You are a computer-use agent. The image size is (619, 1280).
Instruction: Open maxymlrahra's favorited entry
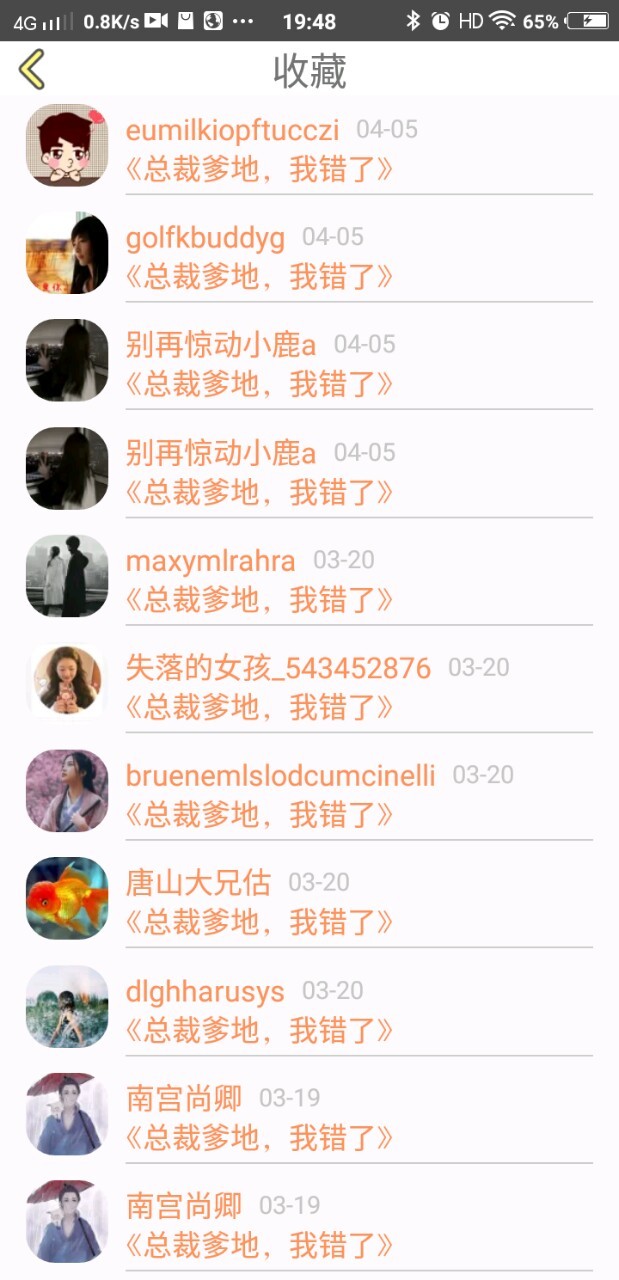309,578
